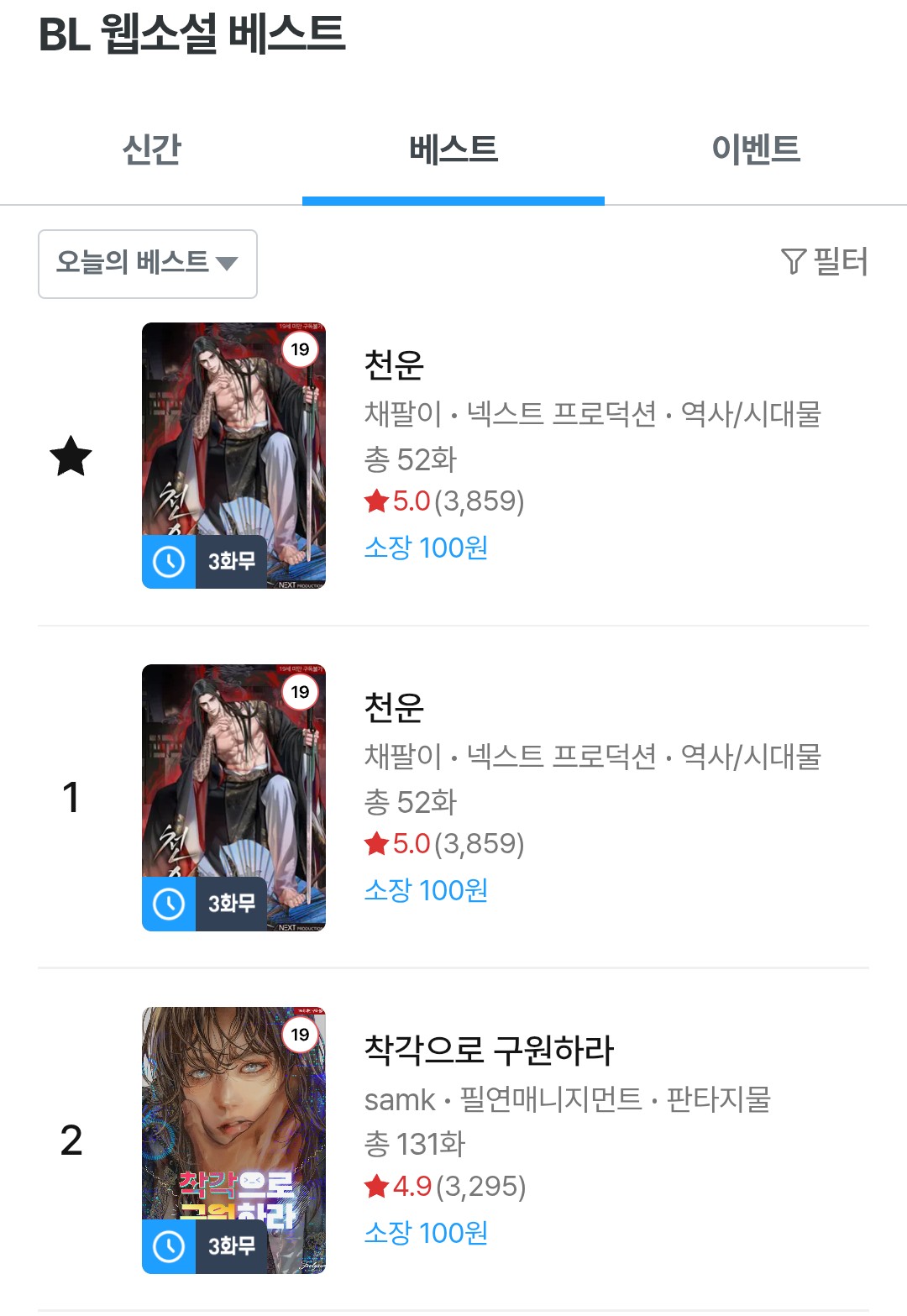This screenshot has width=907, height=1316.
Task: Open 착각으로 구원하라 novel
Action: tap(489, 1050)
